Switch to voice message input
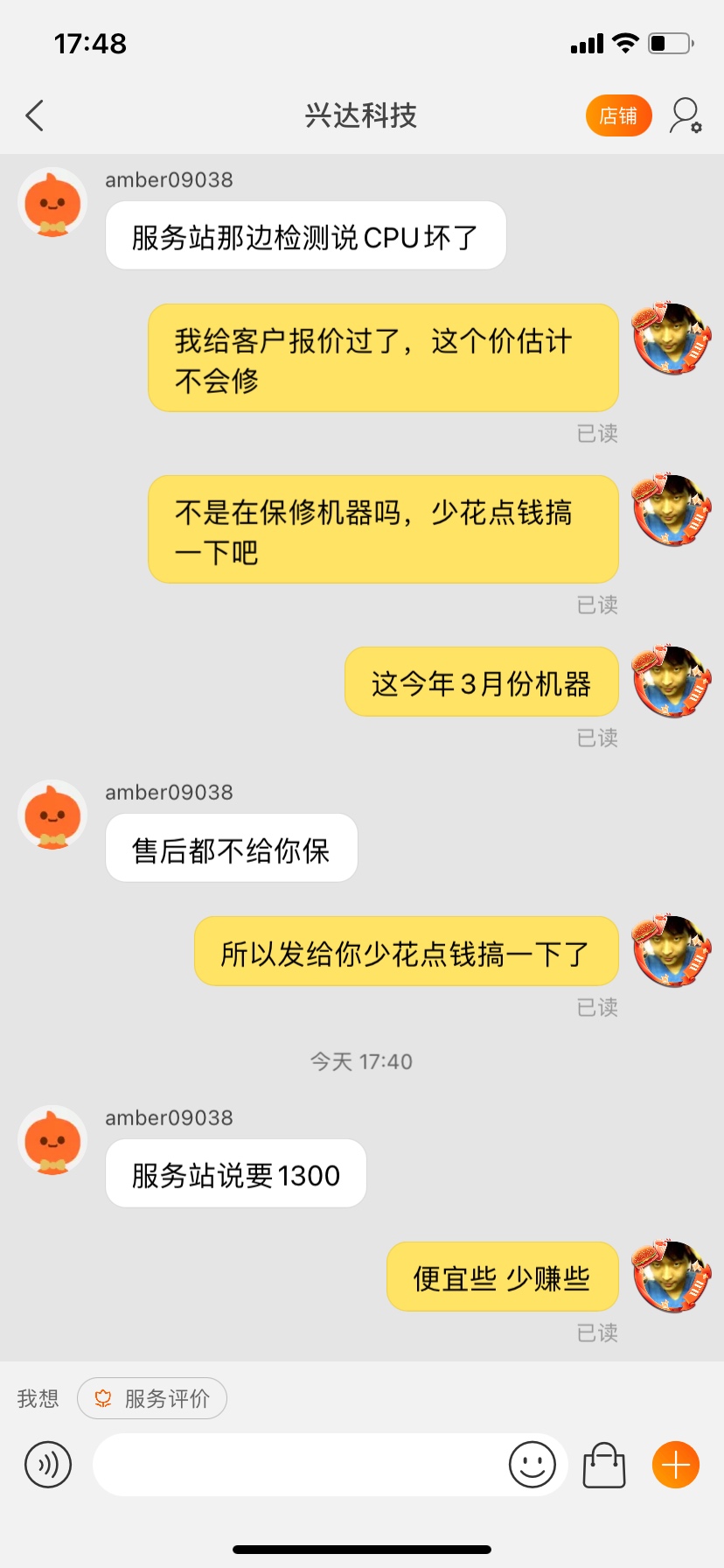The width and height of the screenshot is (724, 1568). click(48, 1464)
